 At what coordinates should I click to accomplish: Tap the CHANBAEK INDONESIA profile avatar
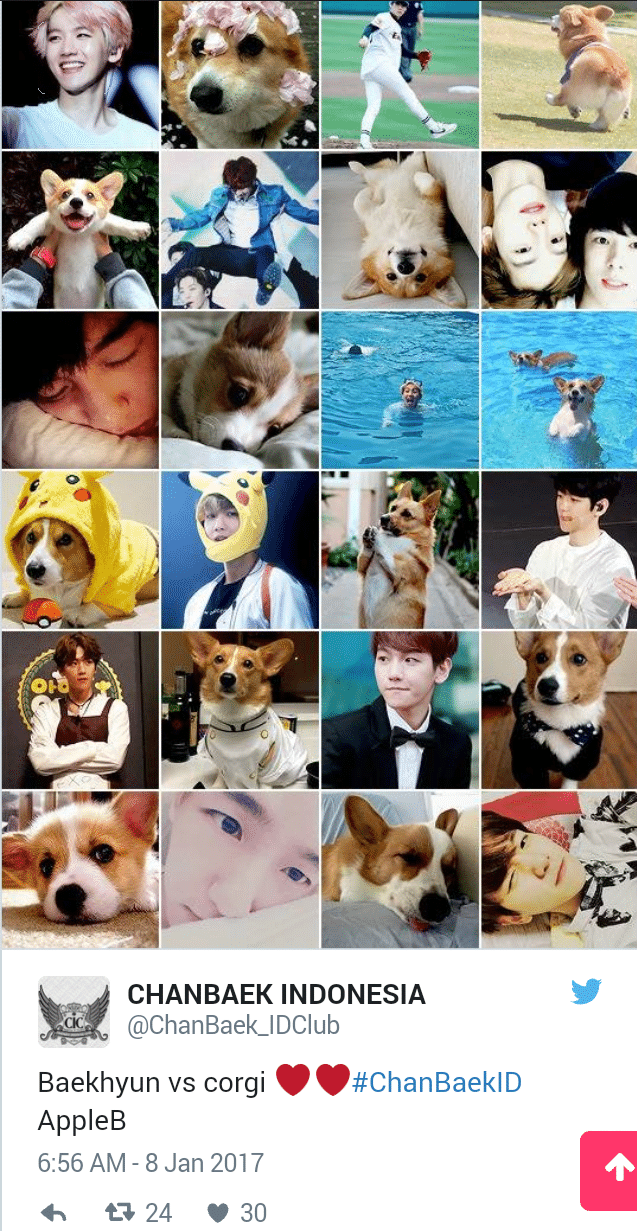click(x=74, y=1012)
